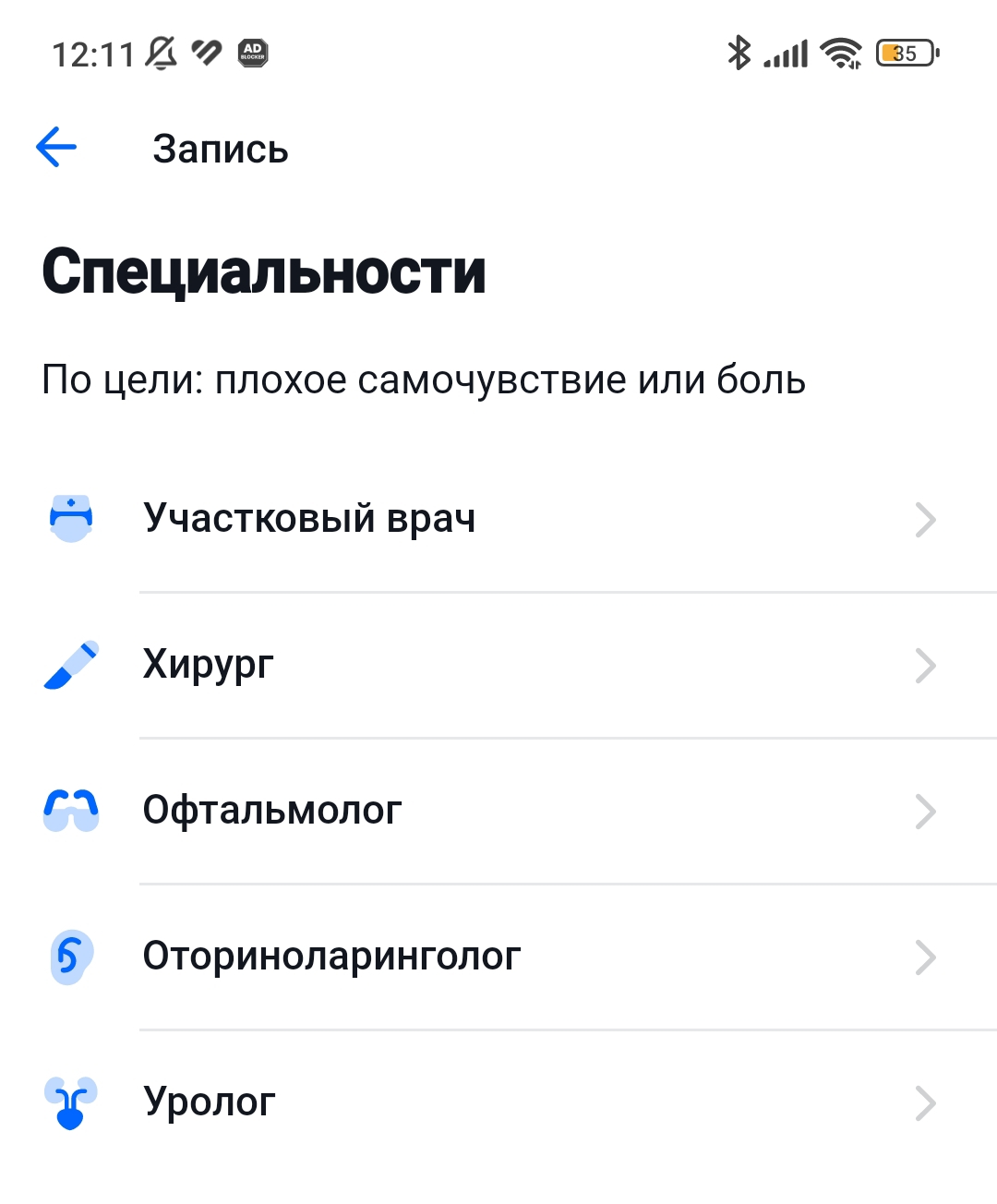Go back using the blue arrow
The image size is (997, 1204).
(x=56, y=148)
